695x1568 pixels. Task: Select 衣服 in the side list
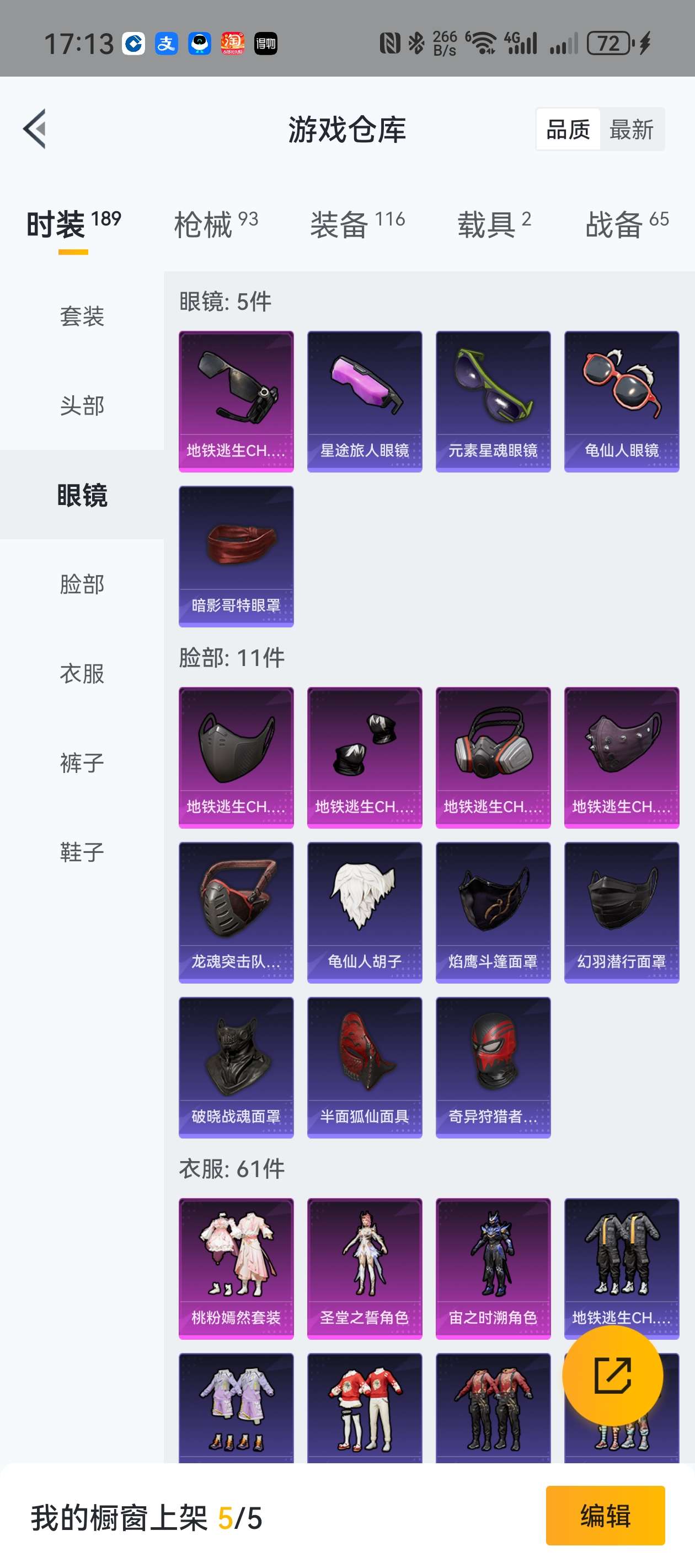pos(82,673)
